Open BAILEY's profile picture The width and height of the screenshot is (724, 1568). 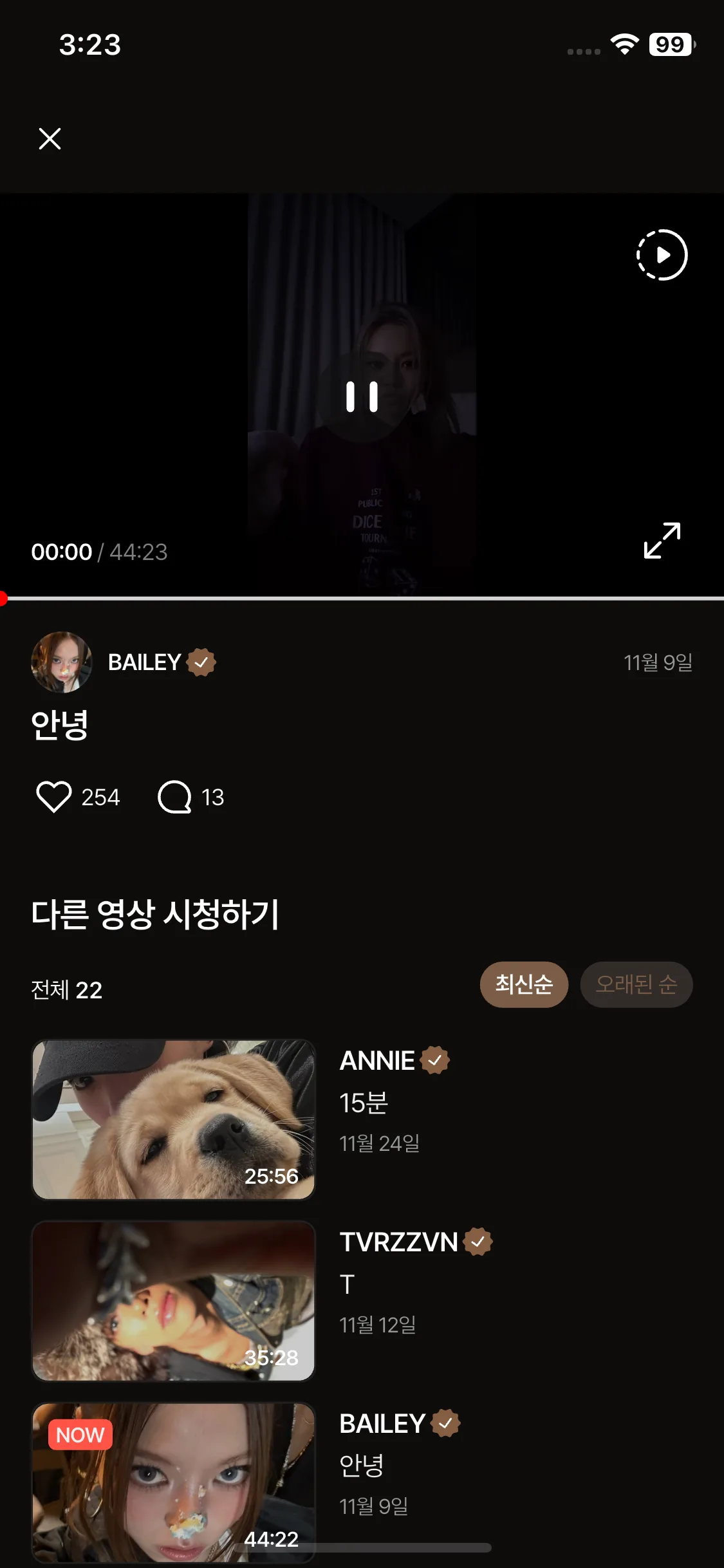click(62, 662)
